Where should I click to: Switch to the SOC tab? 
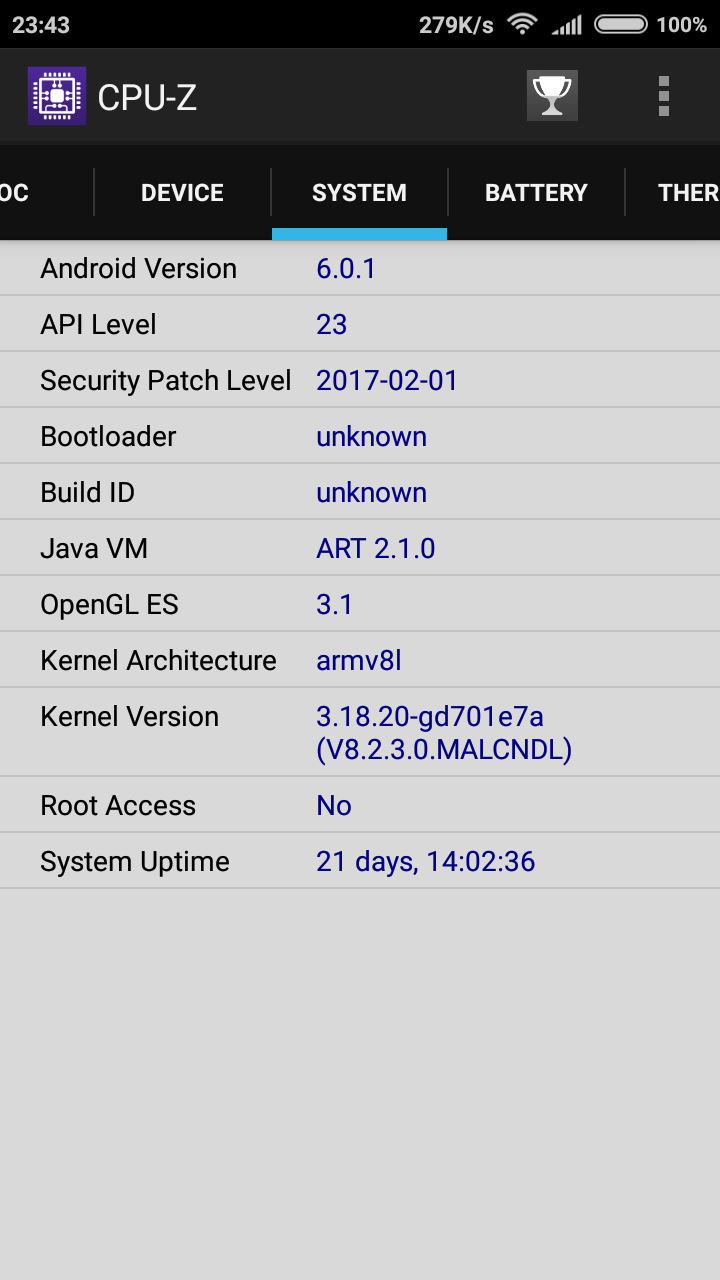(x=46, y=192)
